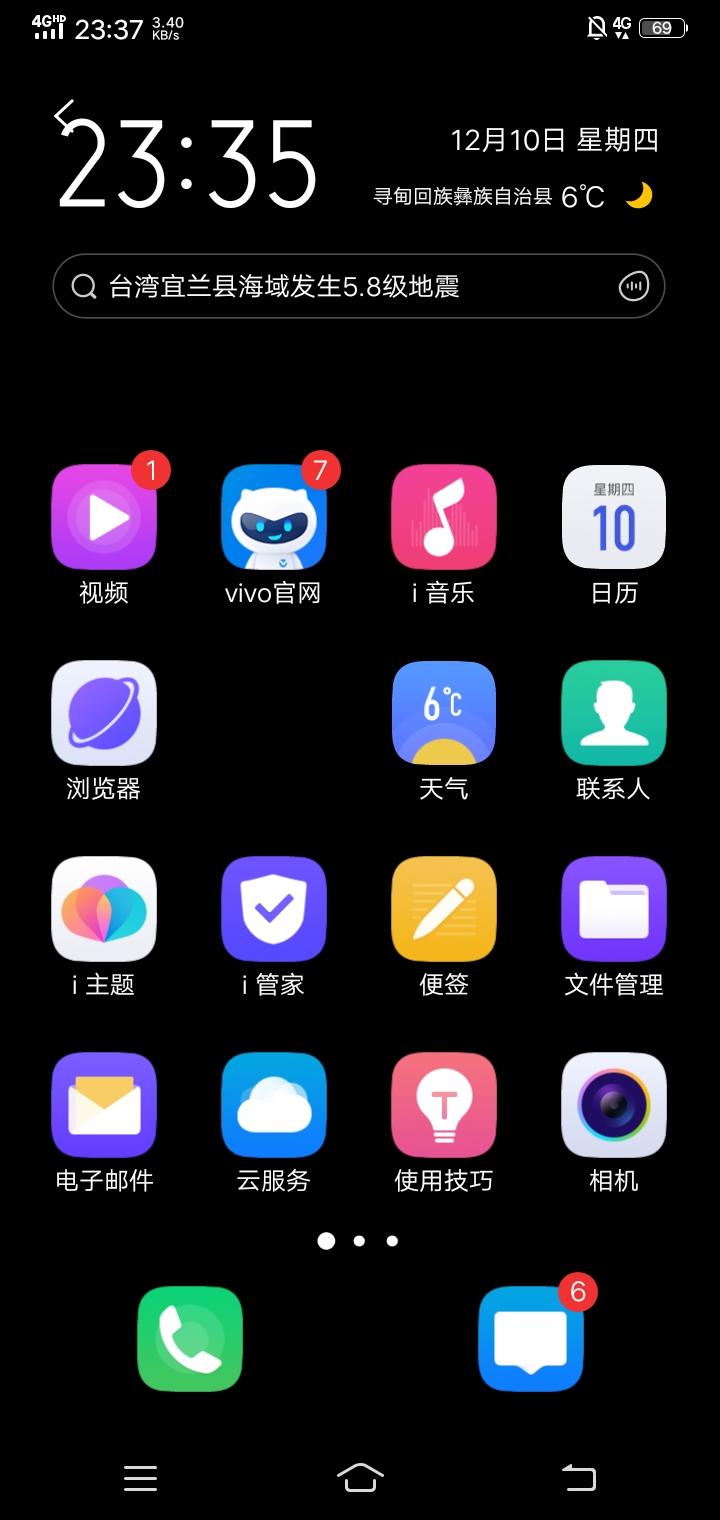The image size is (720, 1520).
Task: Open the 使用技巧 usage tips app
Action: coord(444,1105)
